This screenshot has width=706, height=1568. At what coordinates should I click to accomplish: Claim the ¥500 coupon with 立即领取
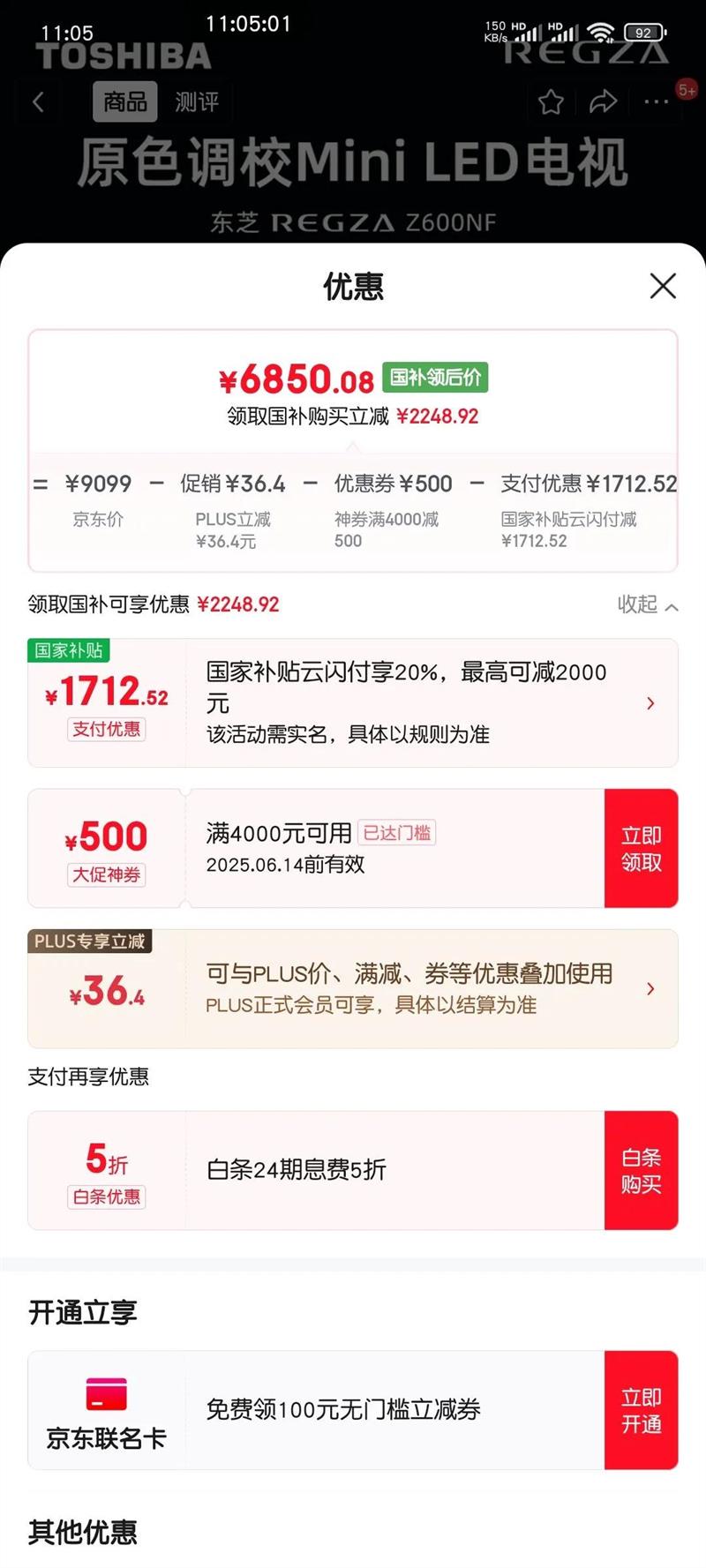click(x=641, y=848)
